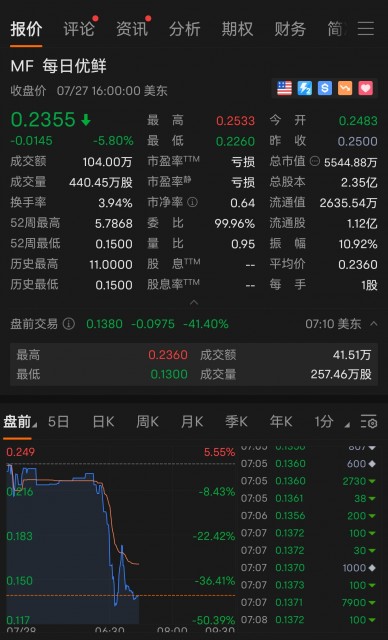Select the 期权 tab
The height and width of the screenshot is (640, 388).
point(237,29)
